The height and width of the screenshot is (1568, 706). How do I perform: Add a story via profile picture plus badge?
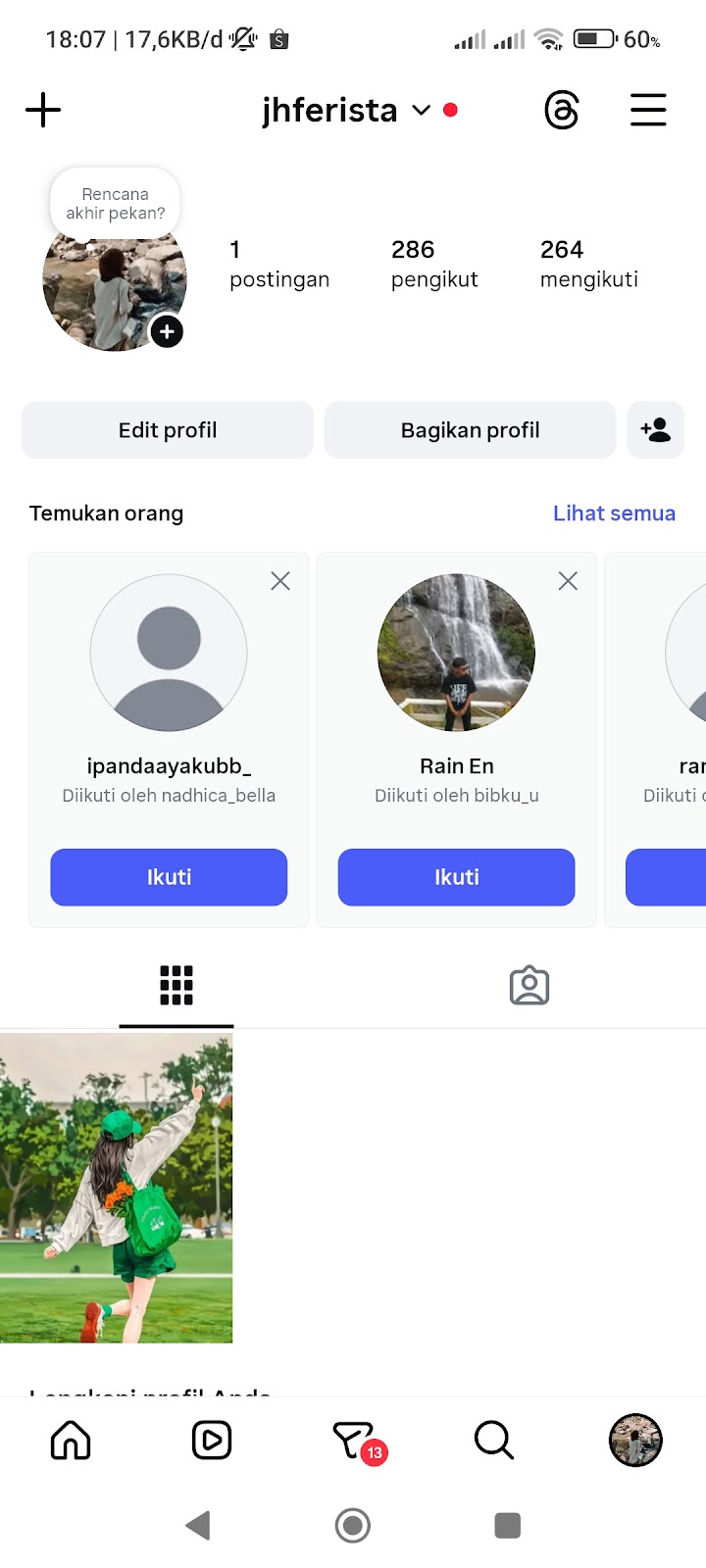[x=167, y=332]
